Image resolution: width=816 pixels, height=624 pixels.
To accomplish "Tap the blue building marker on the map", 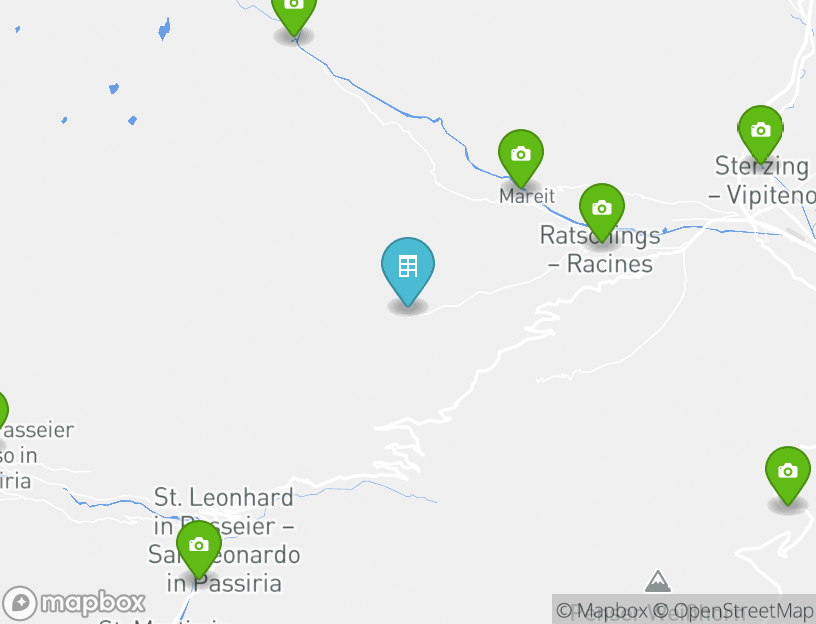I will (408, 267).
